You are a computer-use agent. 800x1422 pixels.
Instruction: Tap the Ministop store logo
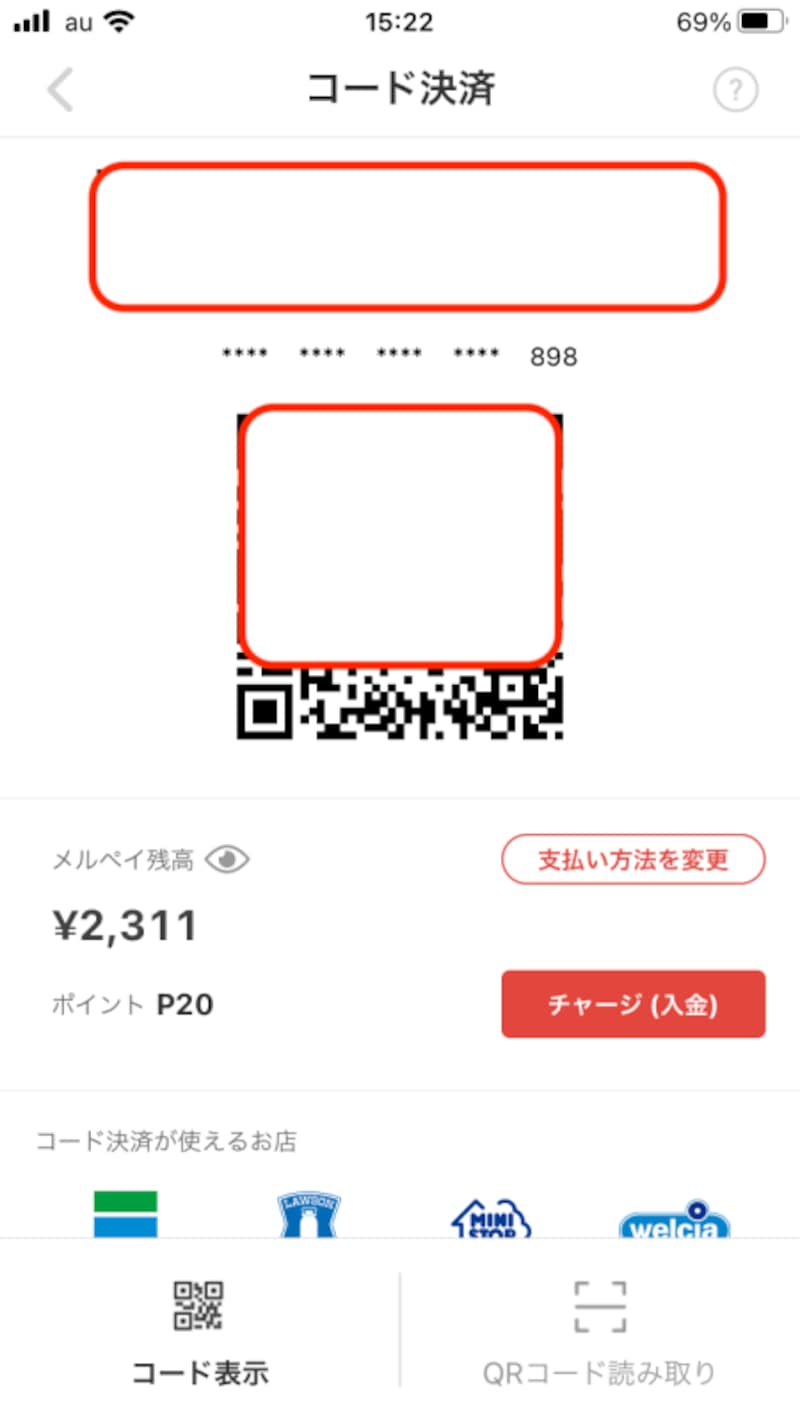(x=491, y=1215)
